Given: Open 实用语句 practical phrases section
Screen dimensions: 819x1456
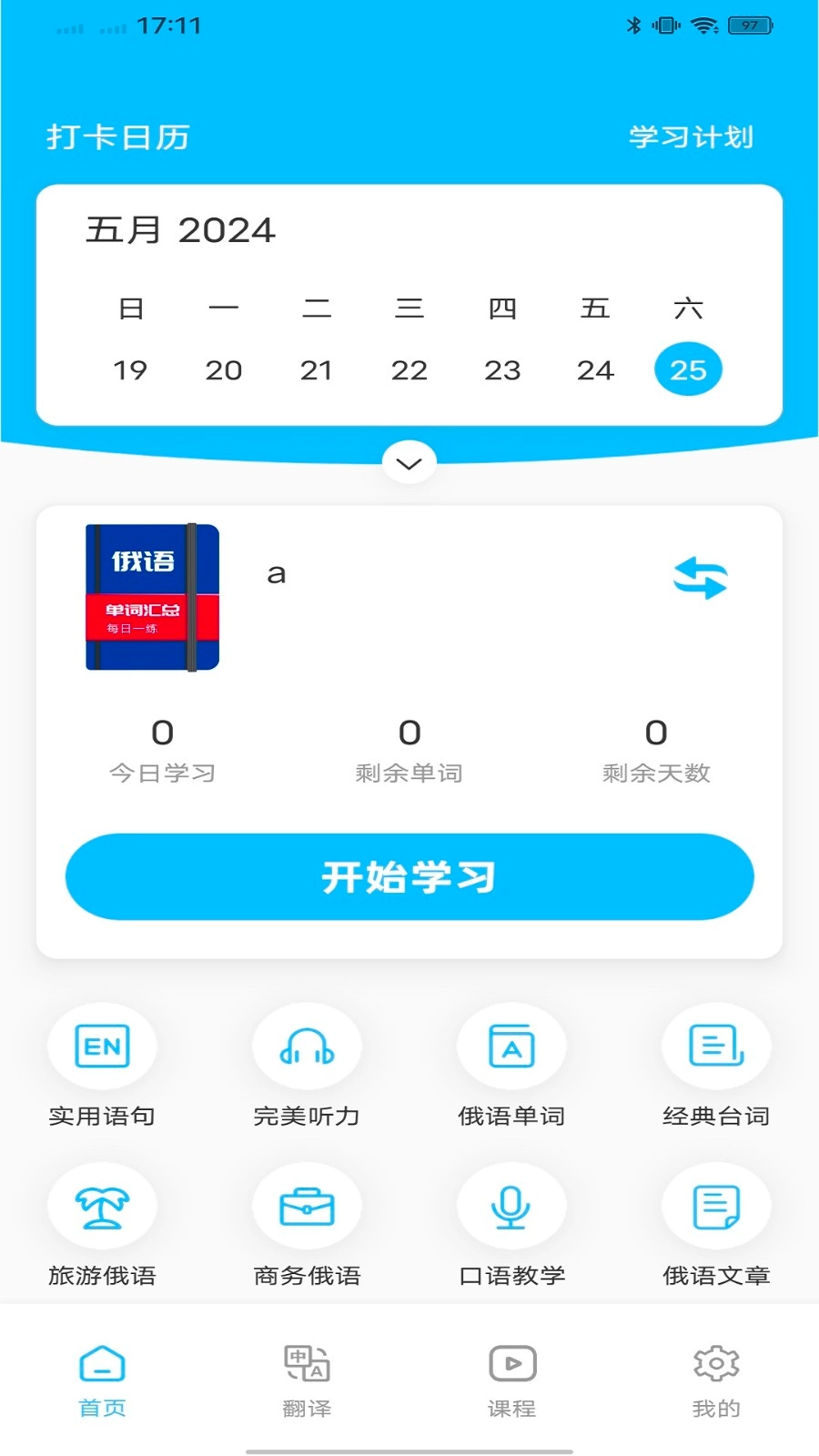Looking at the screenshot, I should point(102,1069).
